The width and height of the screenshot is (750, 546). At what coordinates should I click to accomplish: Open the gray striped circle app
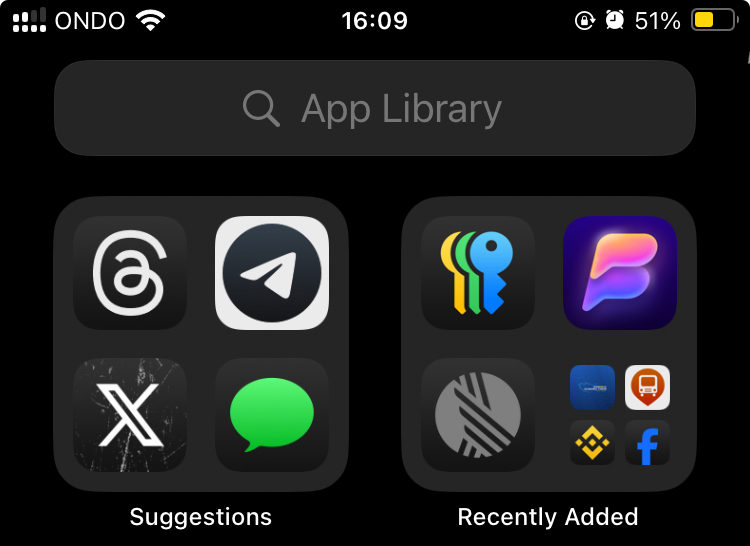[x=477, y=415]
